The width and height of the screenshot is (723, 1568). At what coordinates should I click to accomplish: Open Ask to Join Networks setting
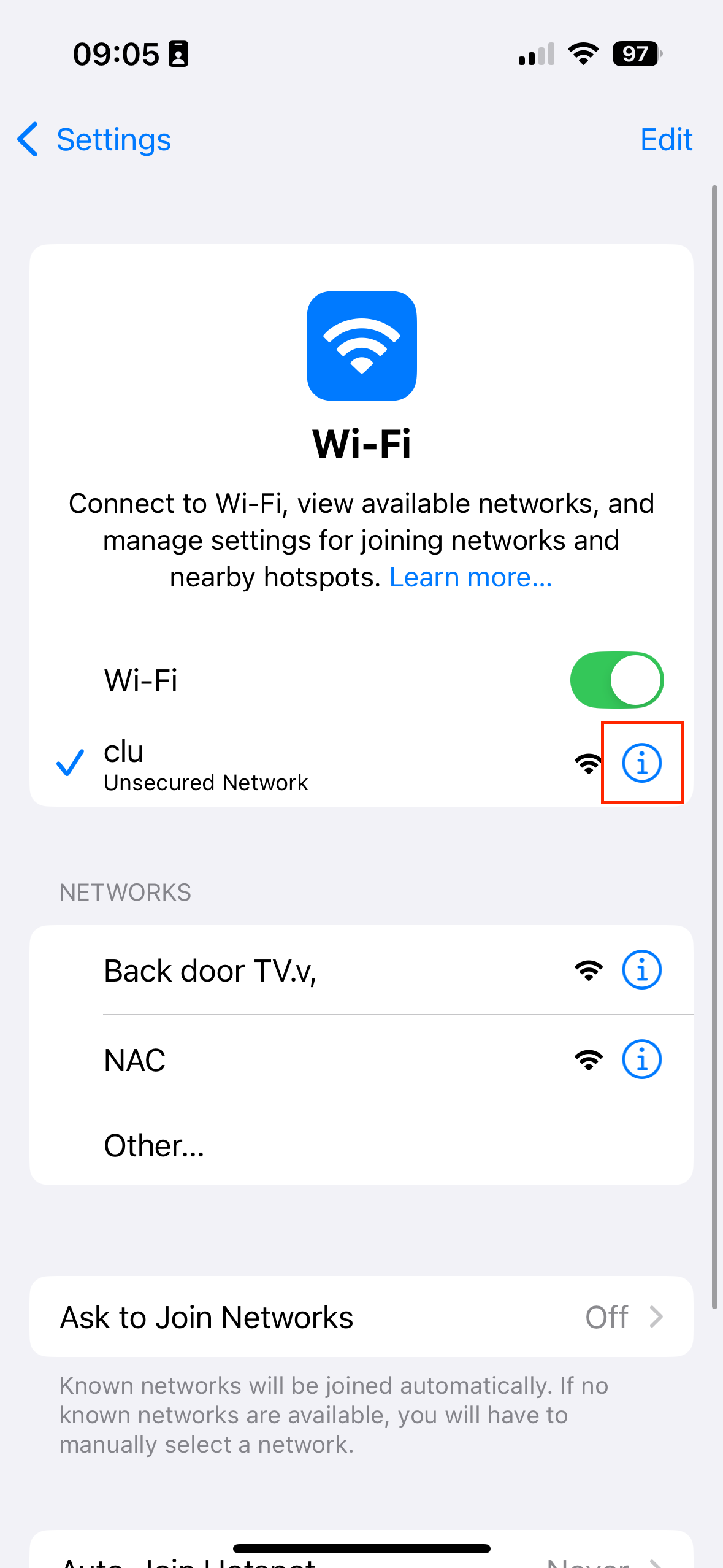pyautogui.click(x=361, y=1317)
